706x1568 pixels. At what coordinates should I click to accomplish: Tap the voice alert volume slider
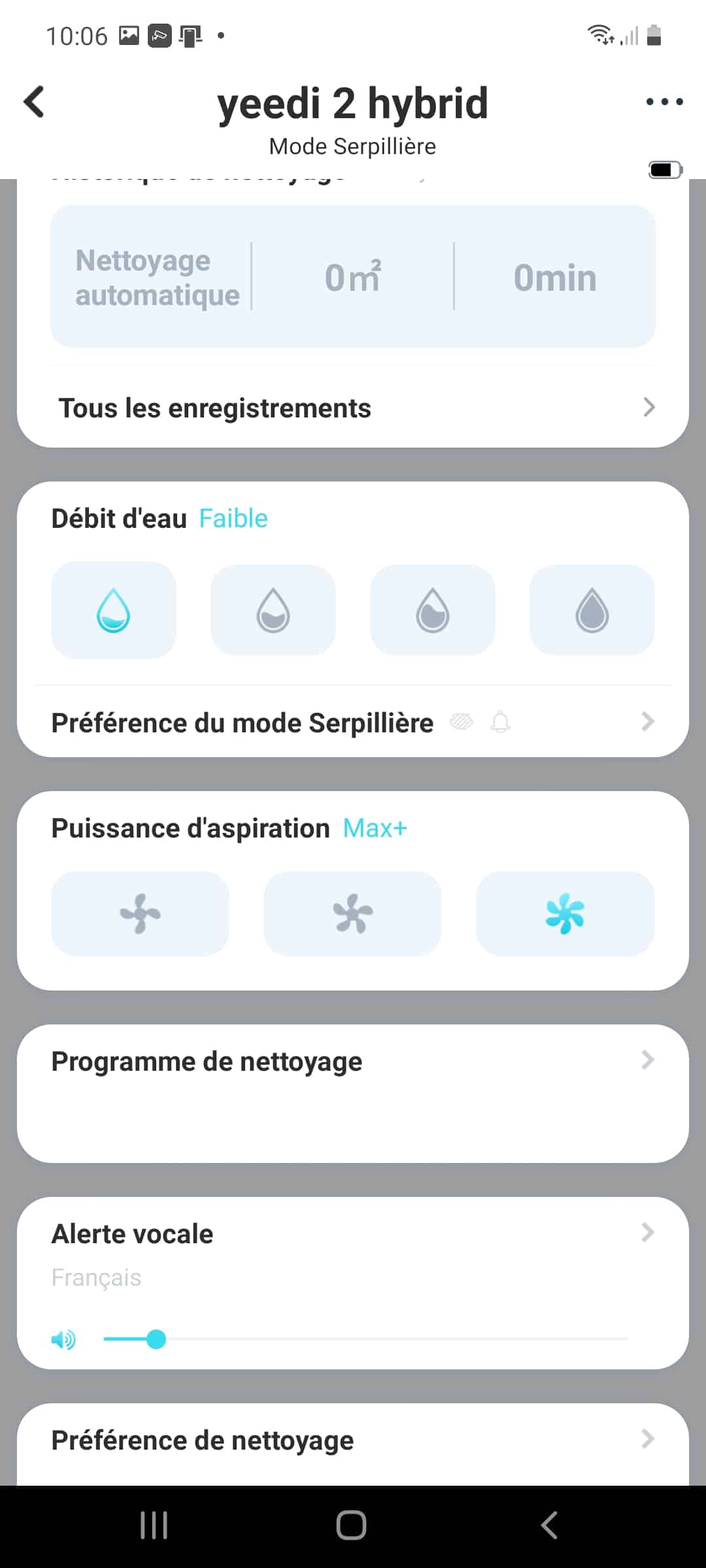click(365, 1339)
